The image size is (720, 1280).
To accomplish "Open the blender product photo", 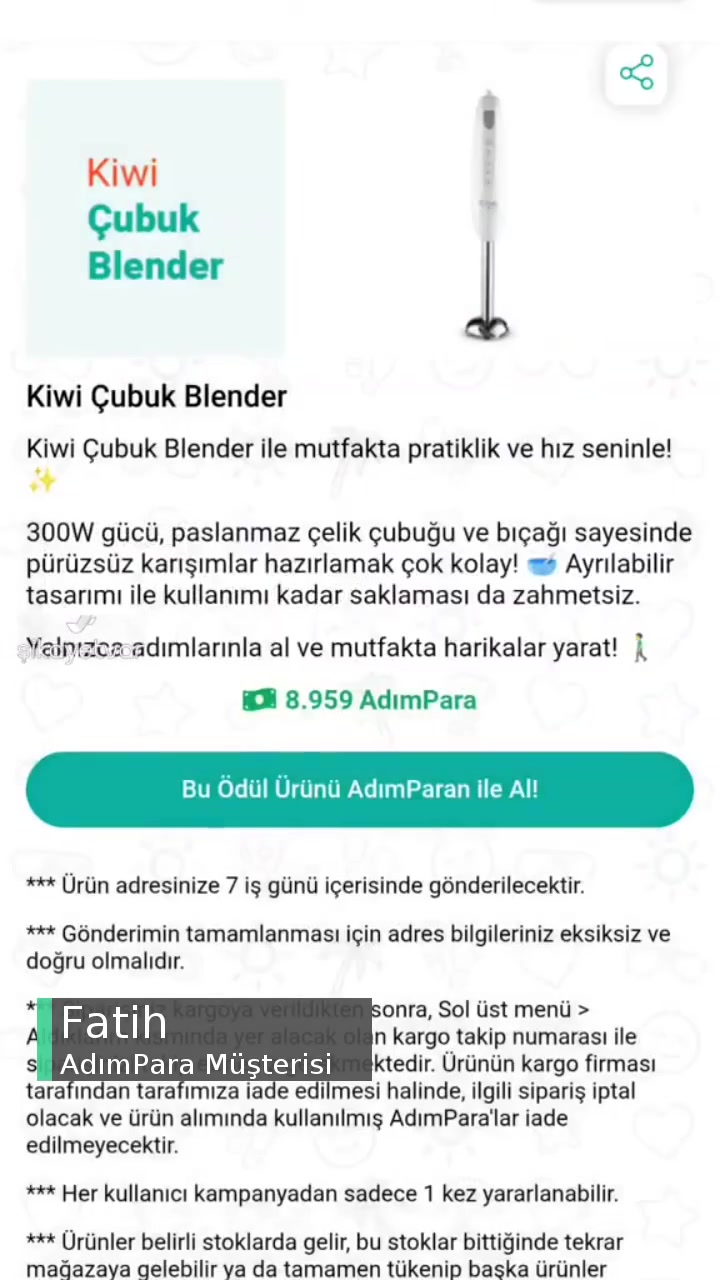I will click(487, 215).
